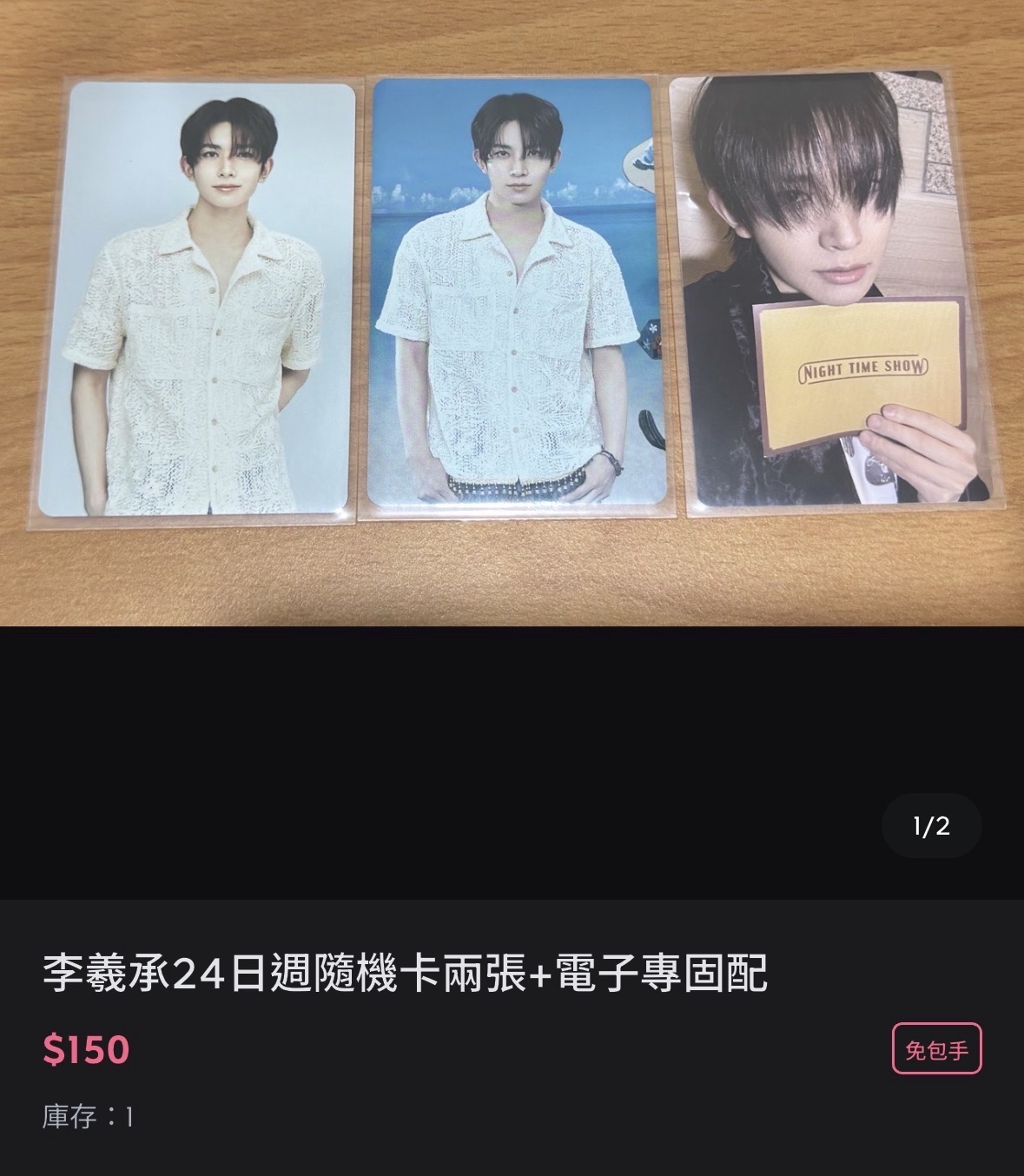Viewport: 1024px width, 1176px height.
Task: Open the photocard product photo full screen
Action: (512, 313)
